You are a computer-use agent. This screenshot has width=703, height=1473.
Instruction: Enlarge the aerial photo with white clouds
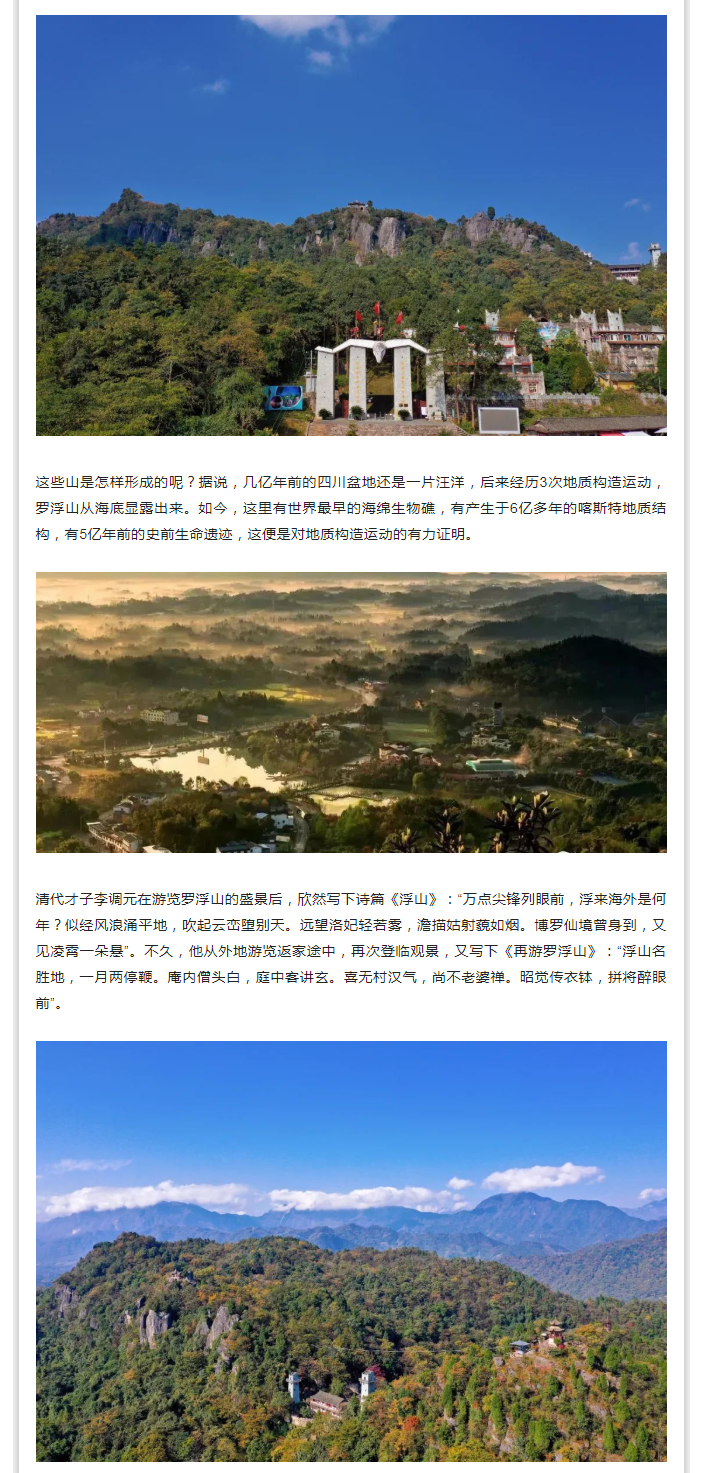[351, 1250]
